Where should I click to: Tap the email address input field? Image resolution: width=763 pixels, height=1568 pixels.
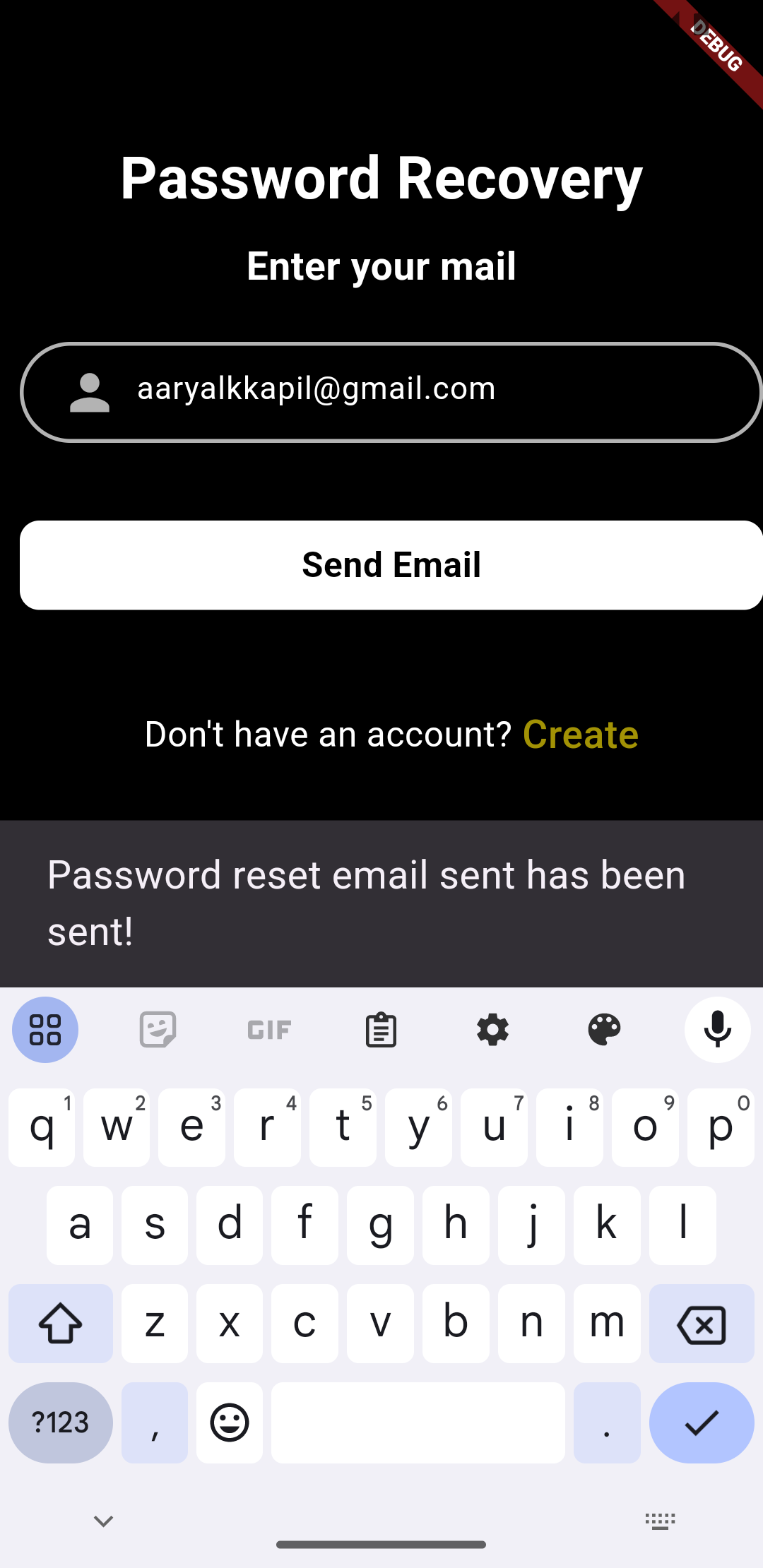click(391, 392)
